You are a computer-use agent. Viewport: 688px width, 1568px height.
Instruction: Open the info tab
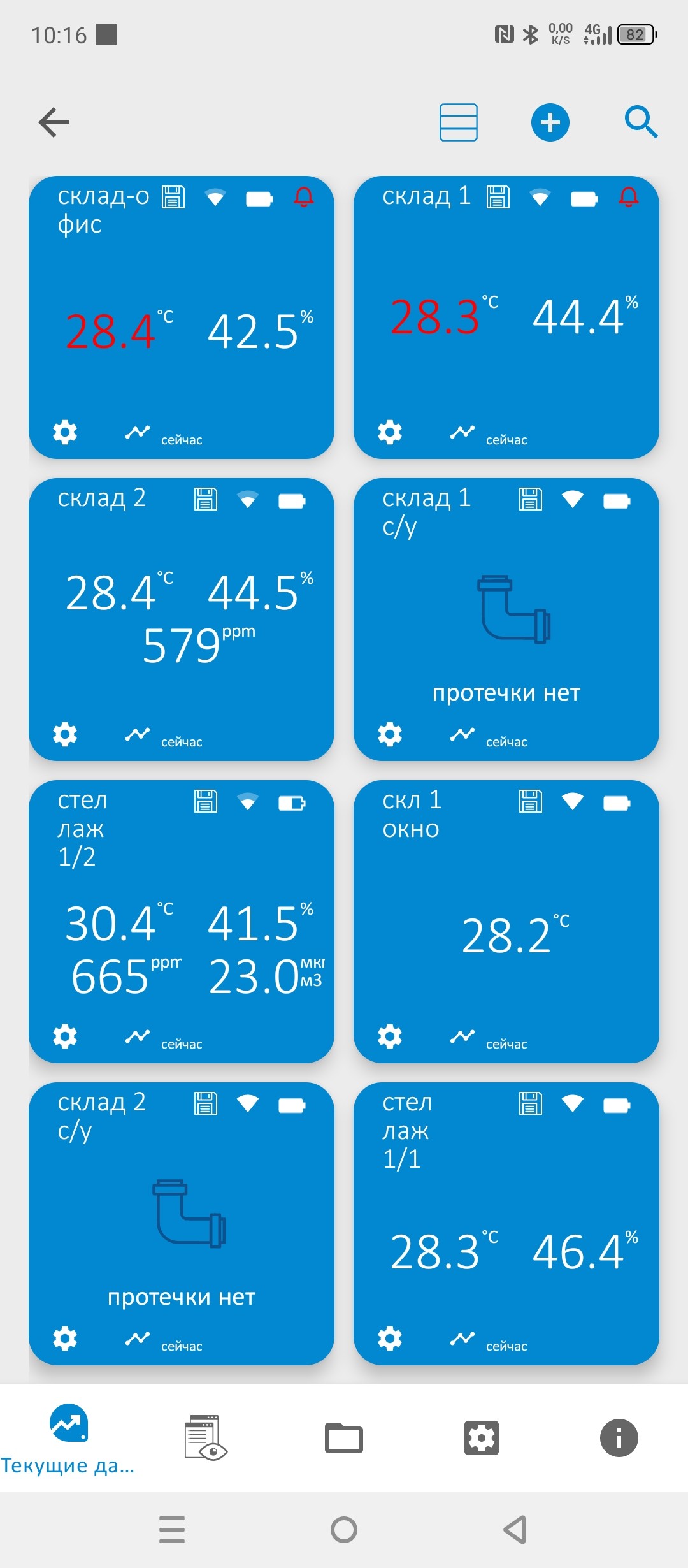point(619,1438)
